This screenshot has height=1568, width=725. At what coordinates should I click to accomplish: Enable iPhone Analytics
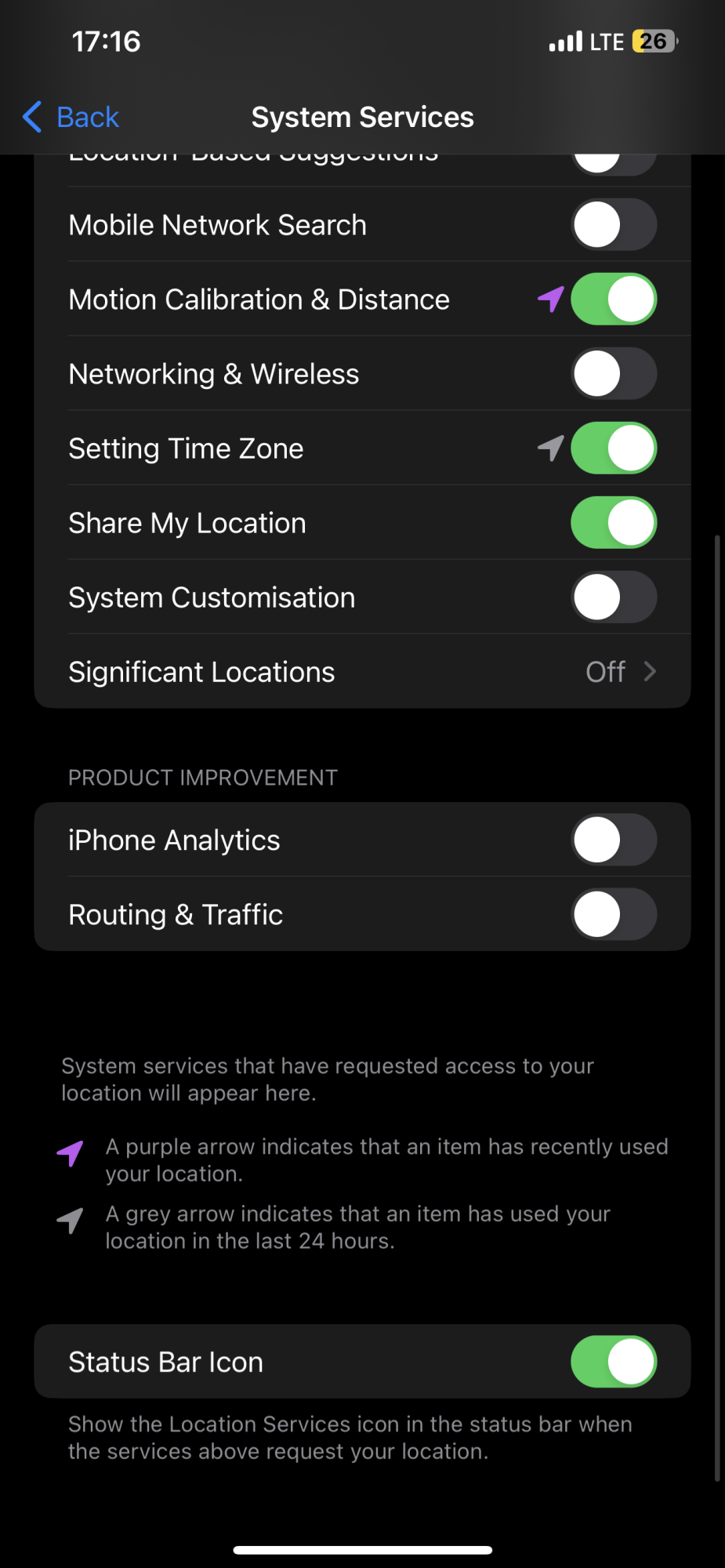613,840
